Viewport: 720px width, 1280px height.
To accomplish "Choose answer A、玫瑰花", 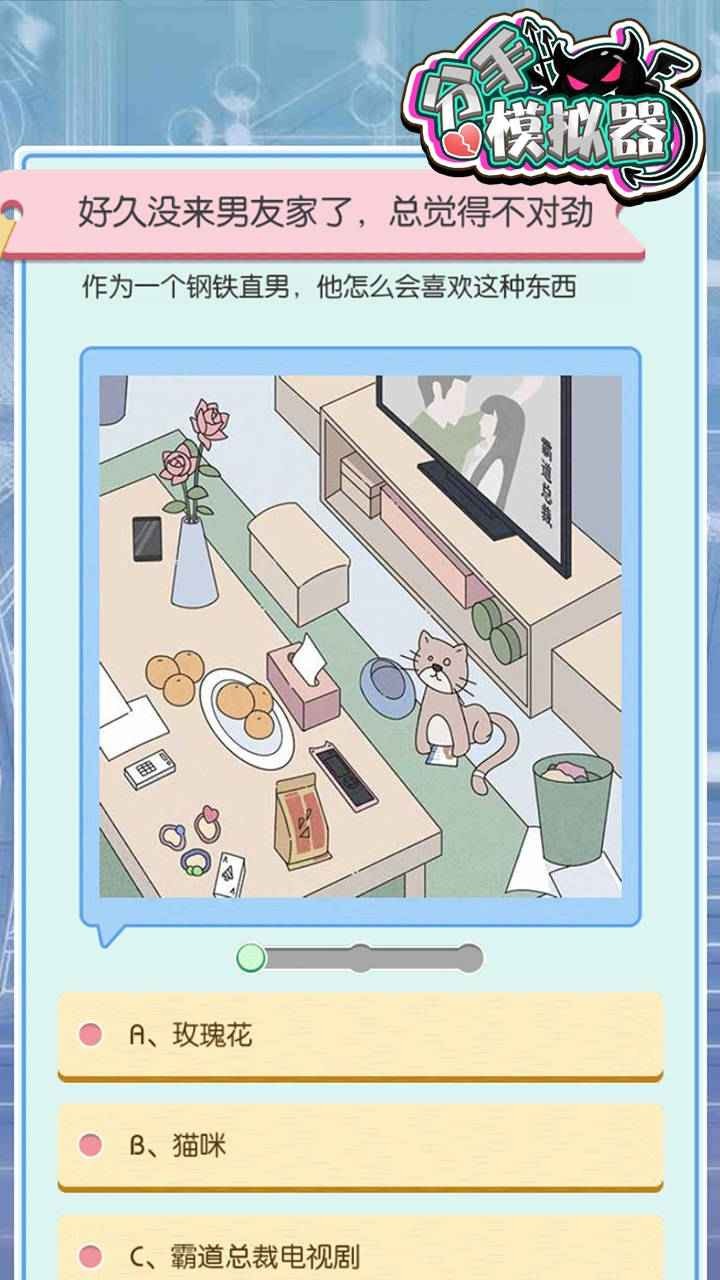I will coord(360,1037).
